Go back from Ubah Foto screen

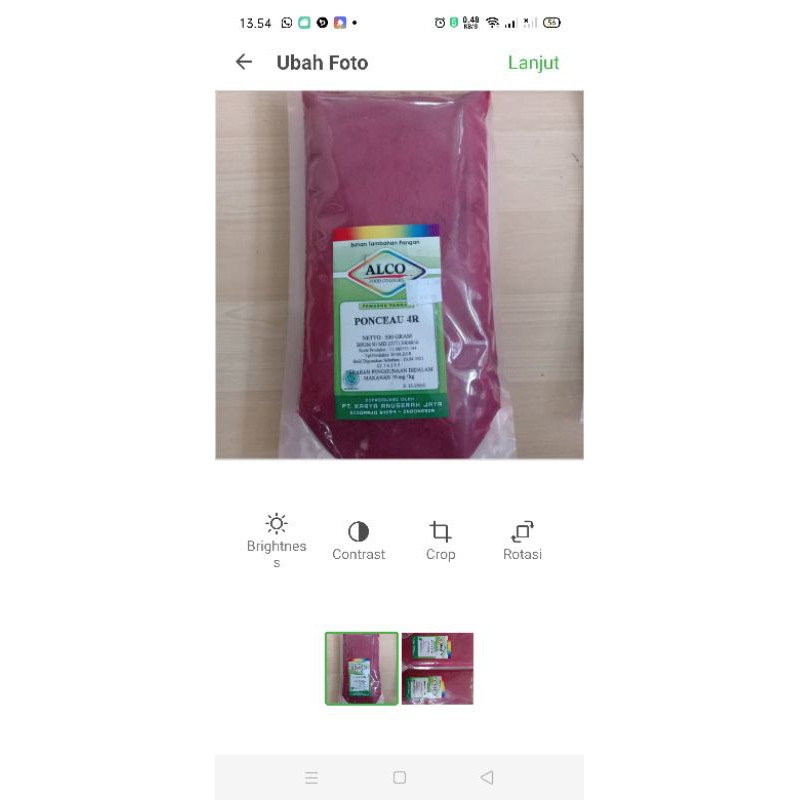tap(244, 62)
